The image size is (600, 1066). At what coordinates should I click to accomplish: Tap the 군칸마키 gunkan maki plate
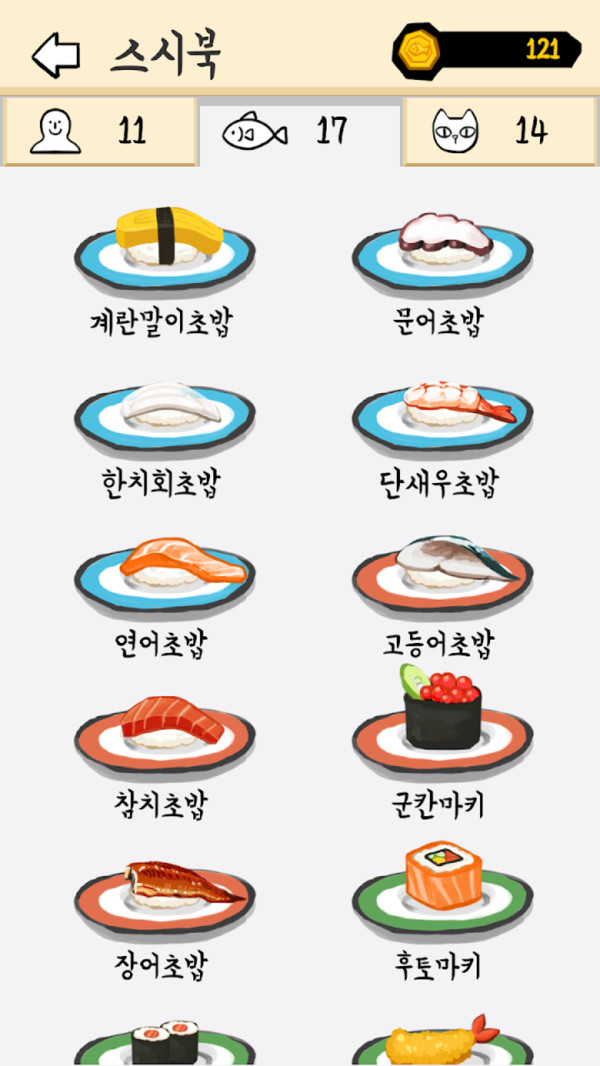(x=441, y=737)
